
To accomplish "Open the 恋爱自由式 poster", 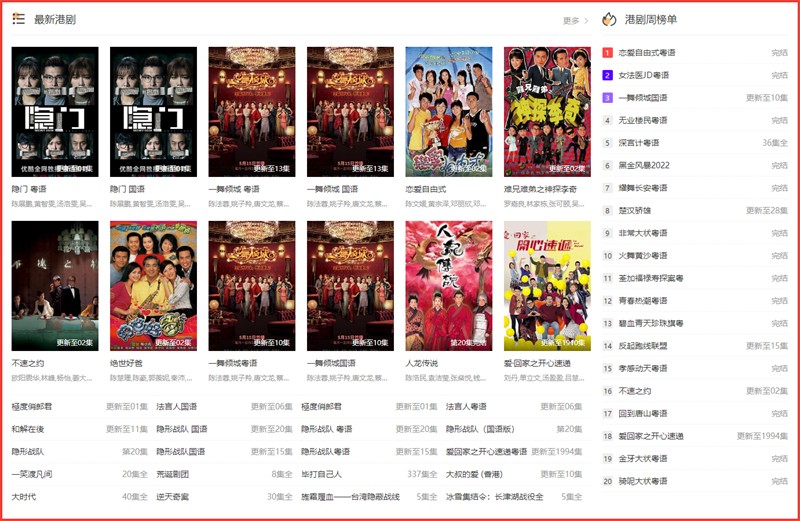I will tap(448, 112).
